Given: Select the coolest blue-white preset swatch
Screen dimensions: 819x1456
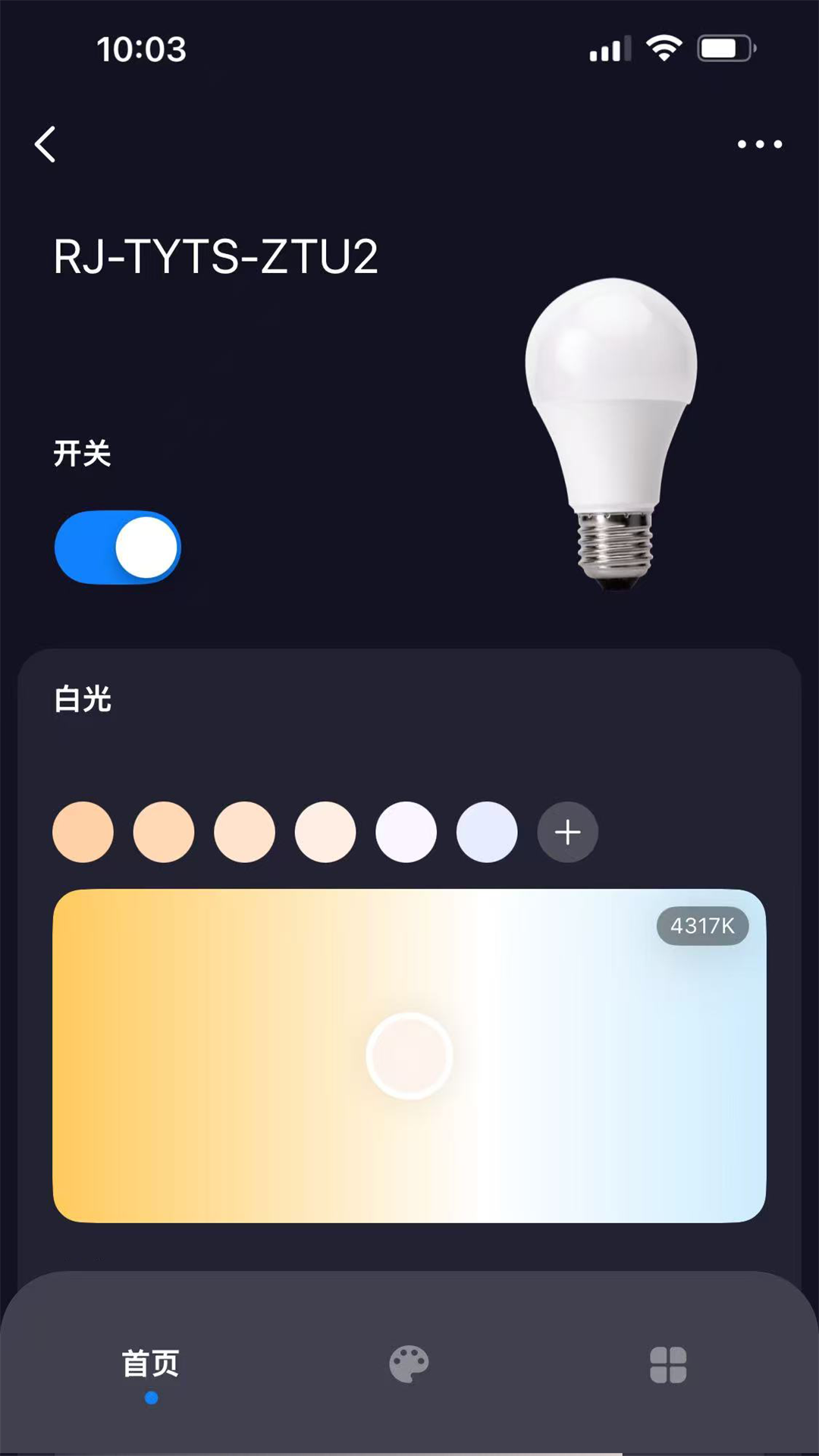Looking at the screenshot, I should pyautogui.click(x=487, y=832).
